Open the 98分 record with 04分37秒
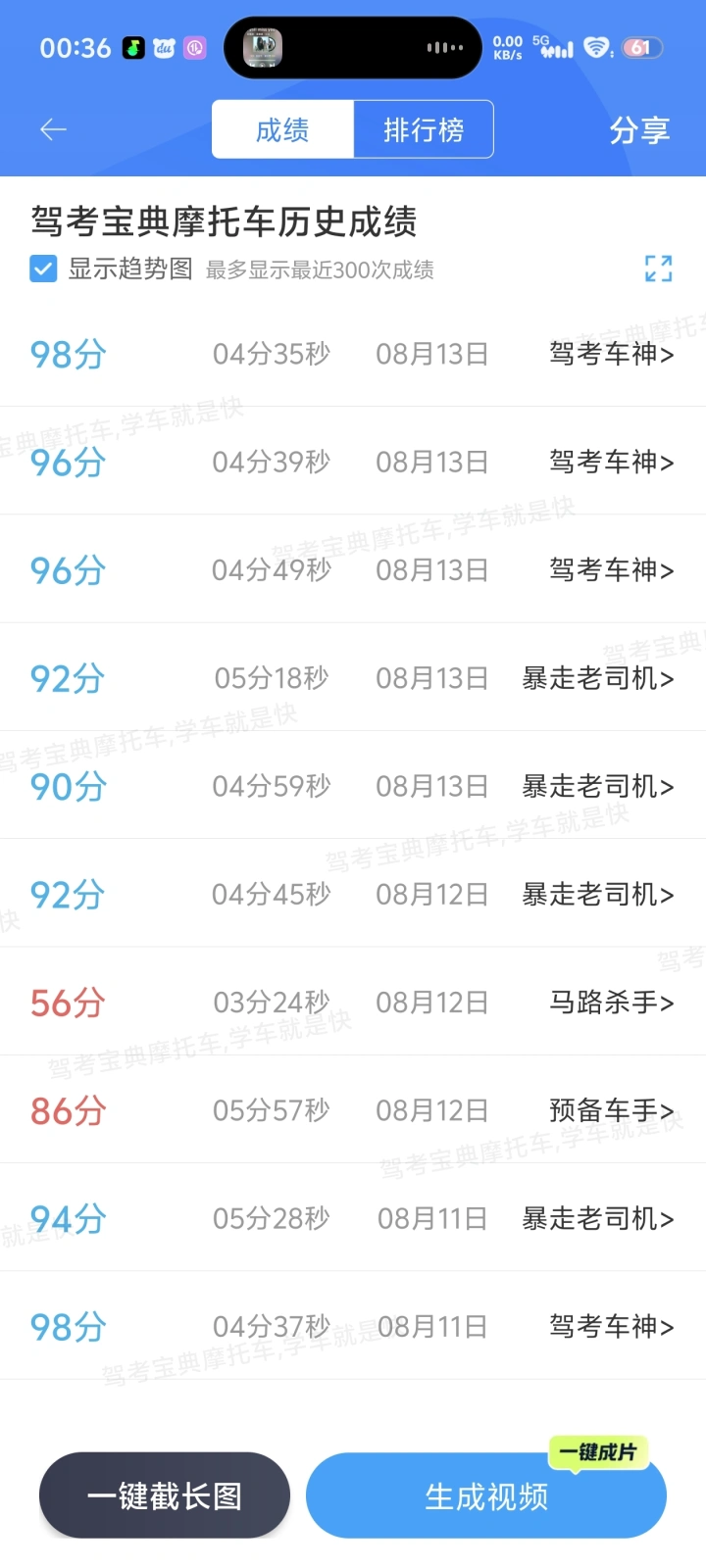Image resolution: width=706 pixels, height=1568 pixels. click(353, 1326)
